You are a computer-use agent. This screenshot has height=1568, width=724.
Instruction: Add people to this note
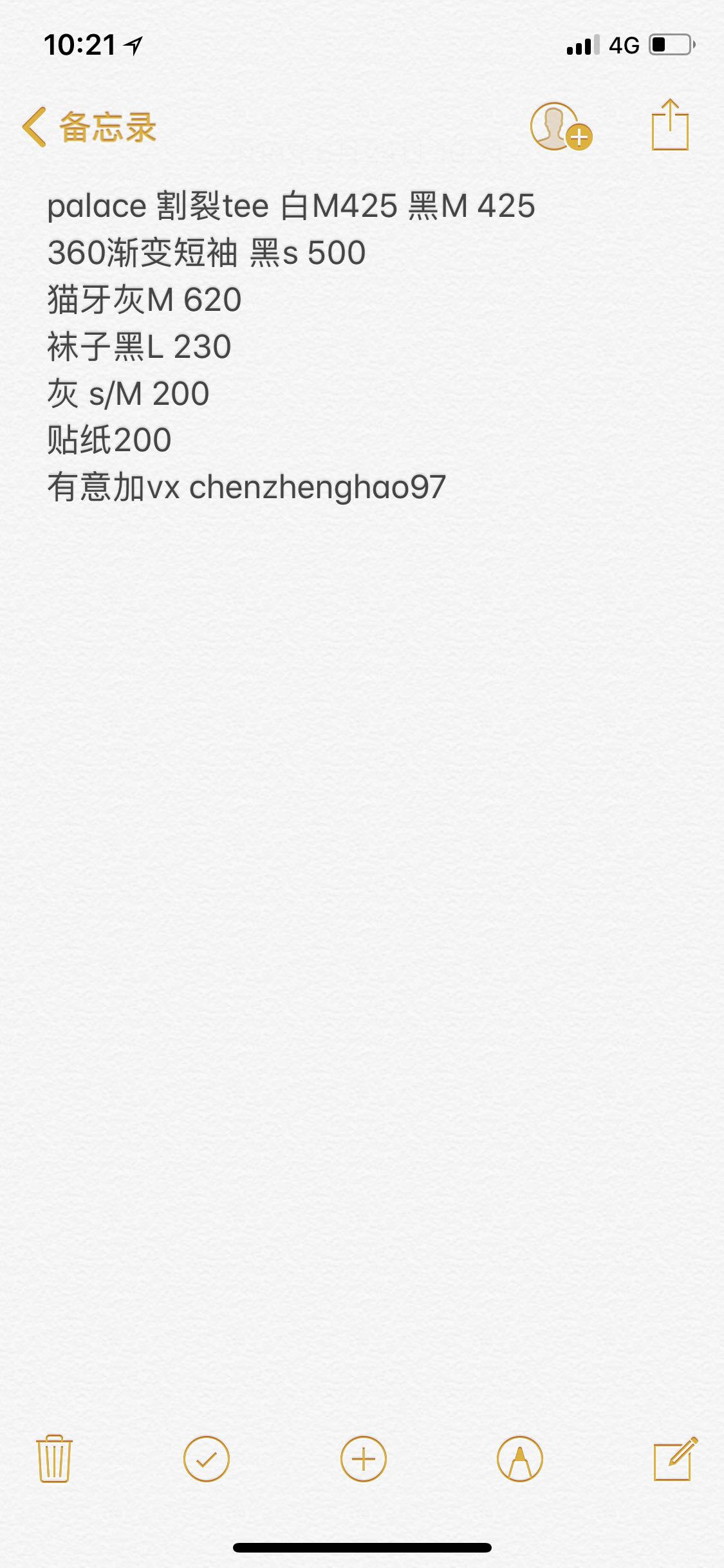pyautogui.click(x=561, y=127)
